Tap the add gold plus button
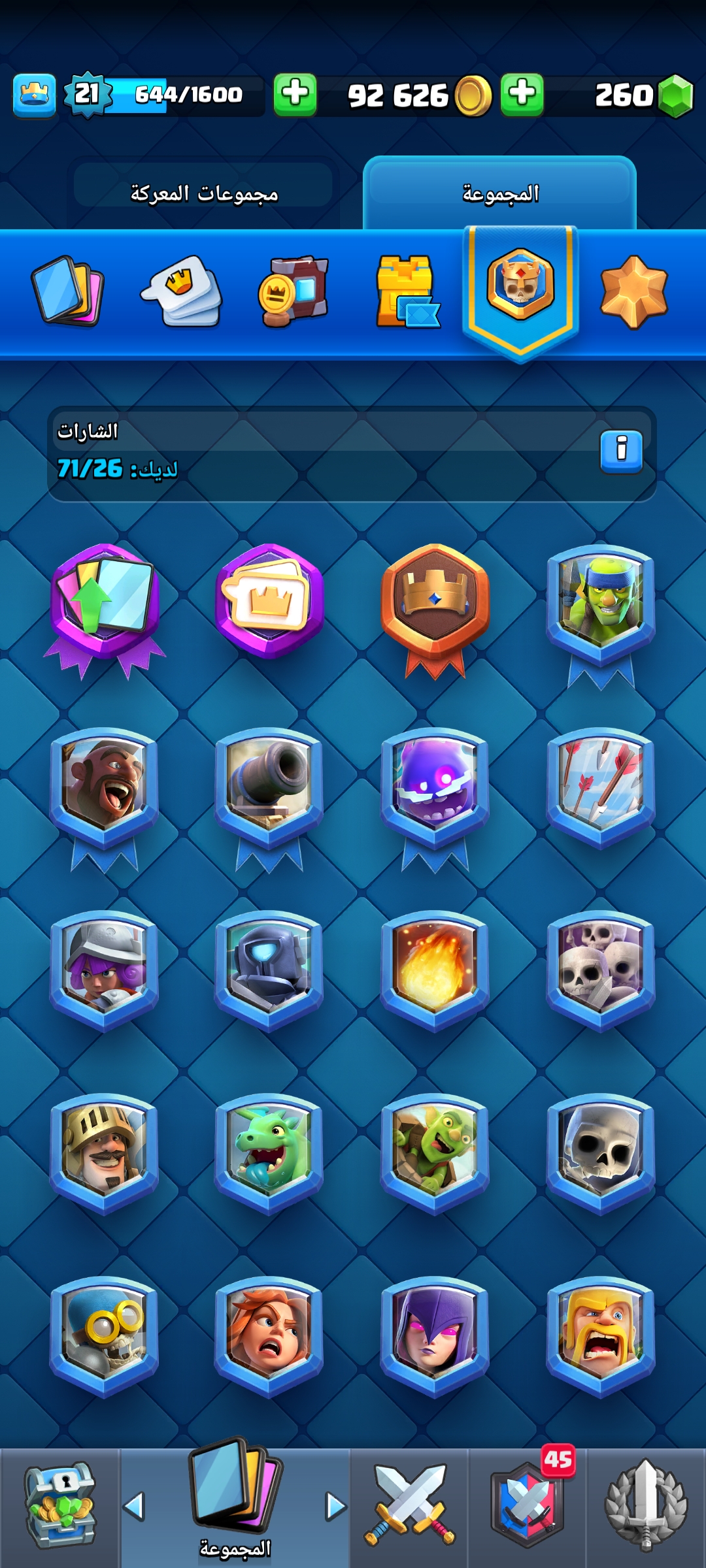The height and width of the screenshot is (1568, 706). tap(295, 95)
